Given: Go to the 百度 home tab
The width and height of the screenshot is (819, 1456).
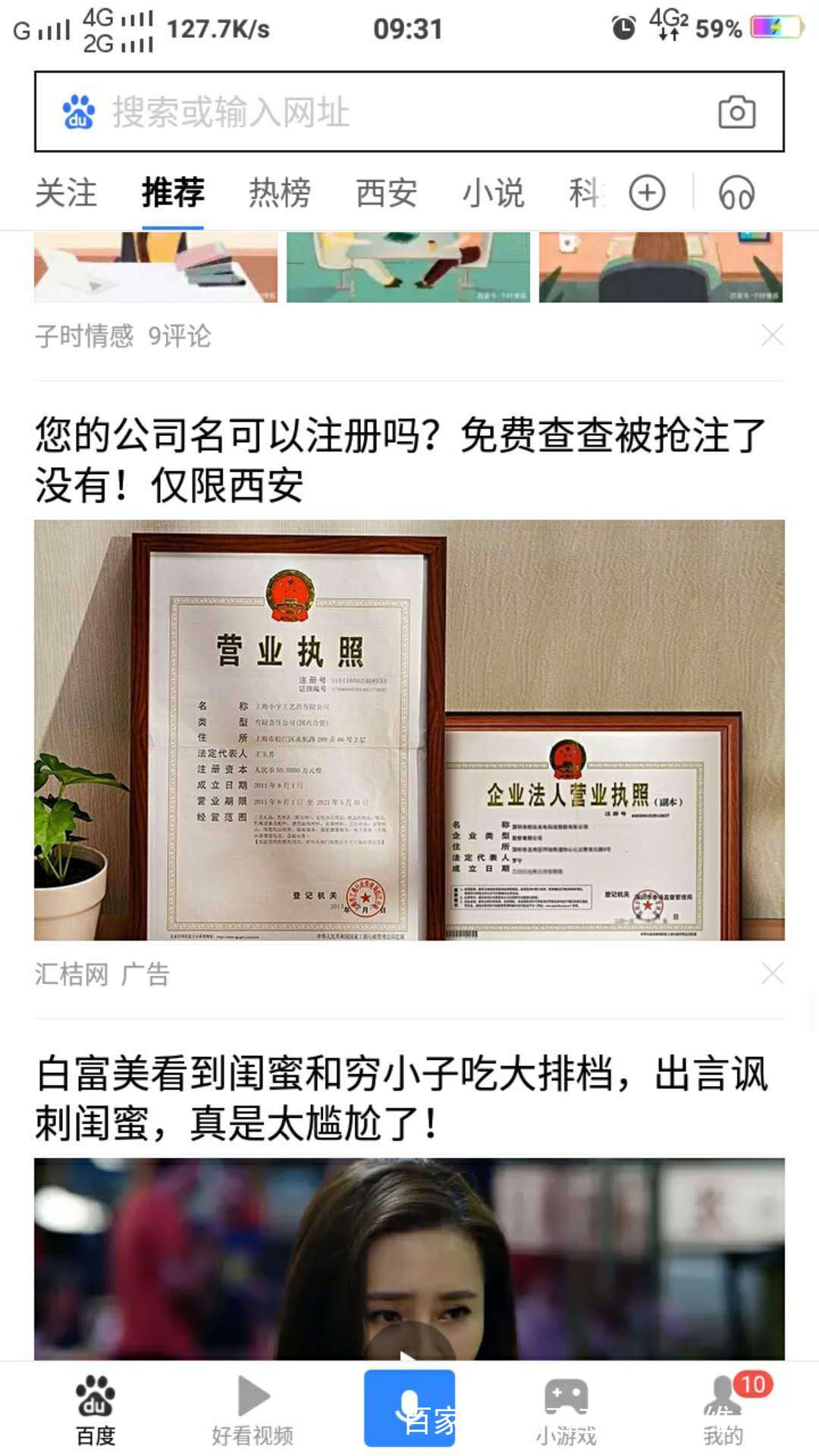Looking at the screenshot, I should click(x=96, y=1410).
